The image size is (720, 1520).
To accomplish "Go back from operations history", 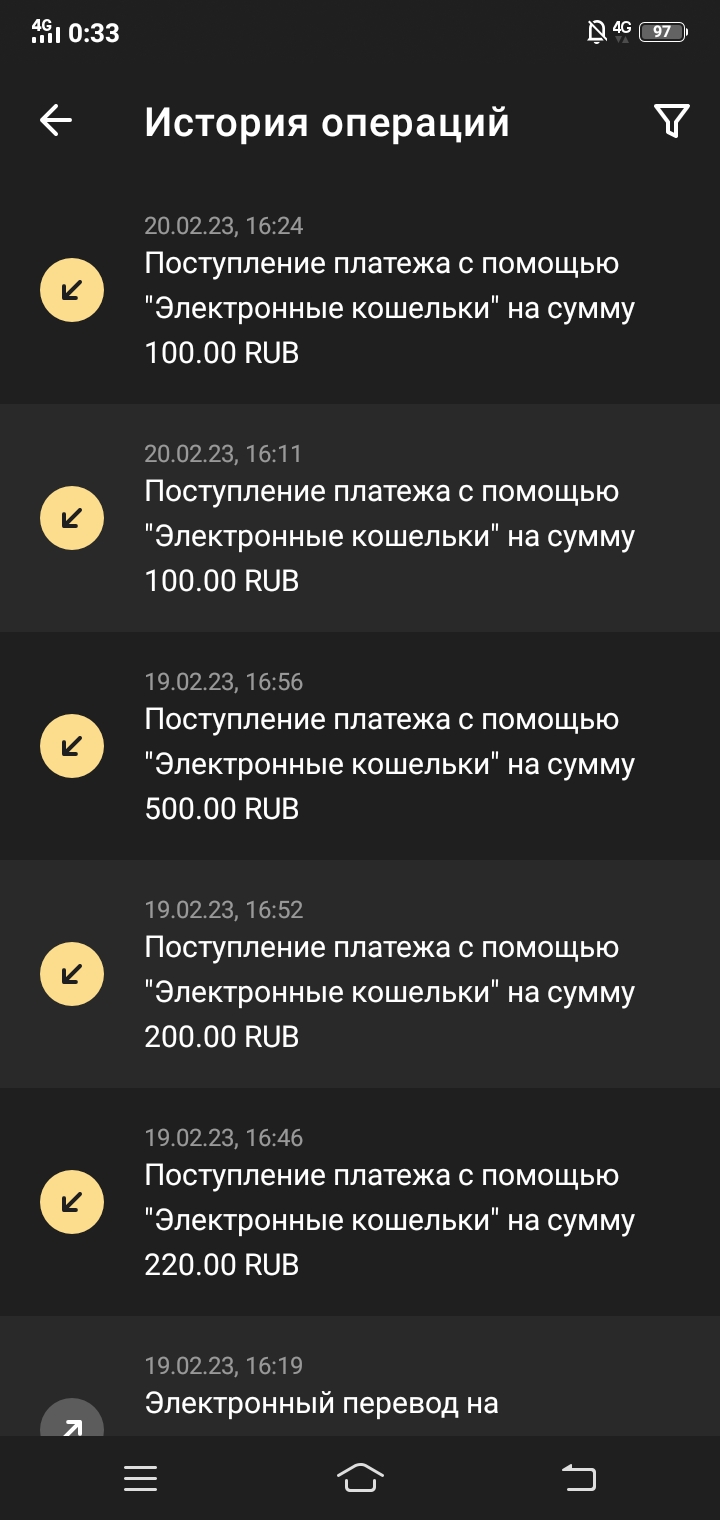I will (56, 121).
